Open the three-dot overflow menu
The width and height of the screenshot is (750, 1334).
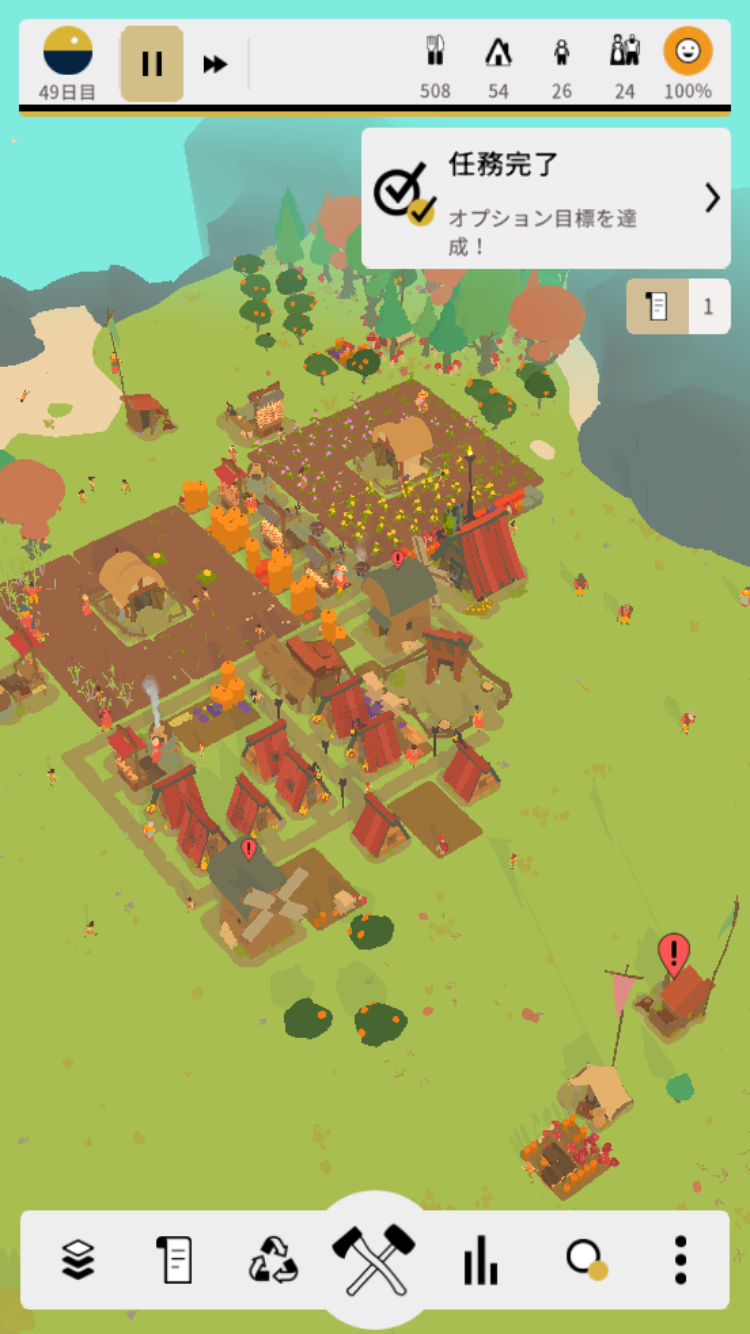click(680, 1260)
